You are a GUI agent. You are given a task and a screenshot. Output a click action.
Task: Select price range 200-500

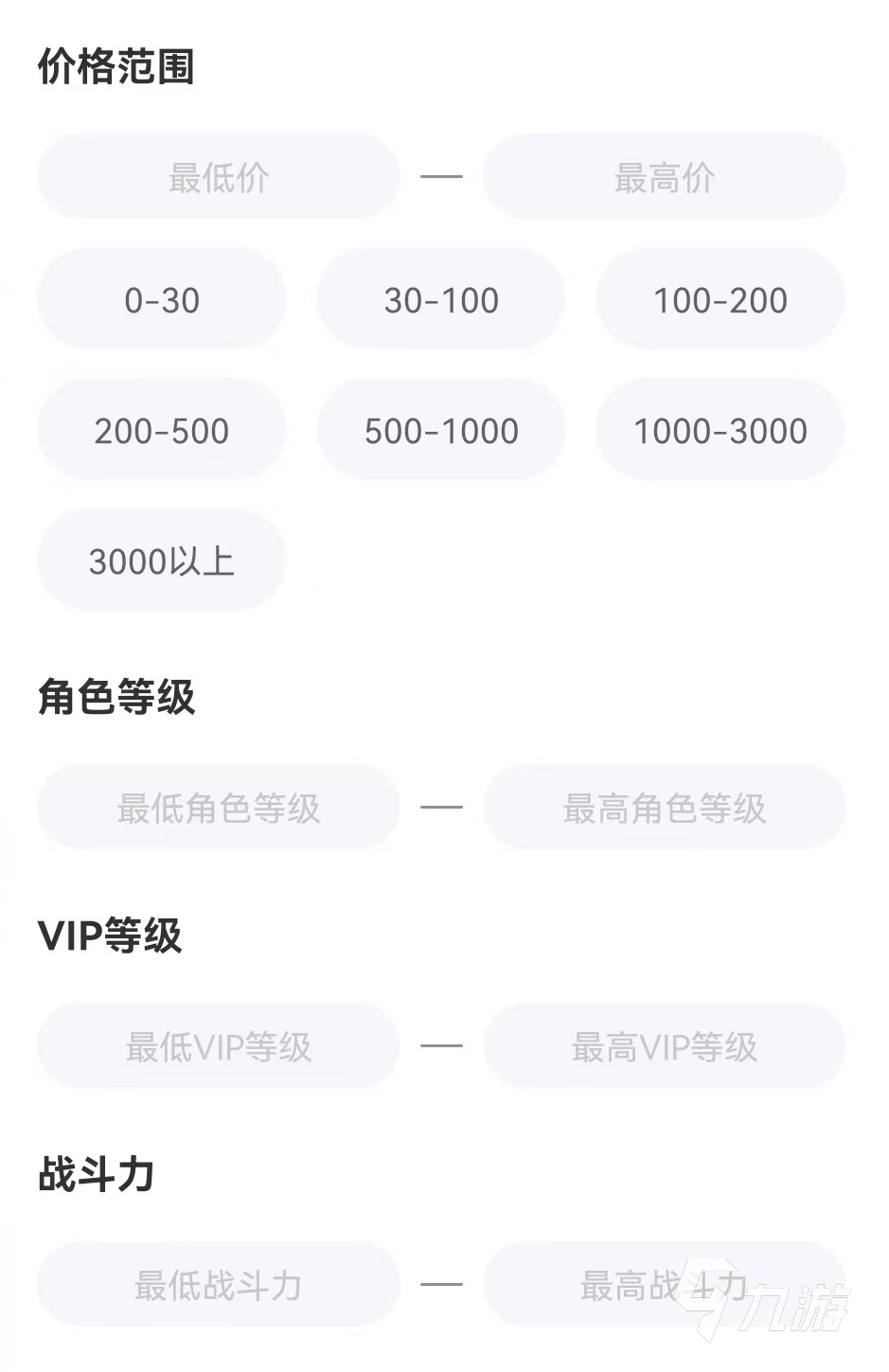pos(162,431)
